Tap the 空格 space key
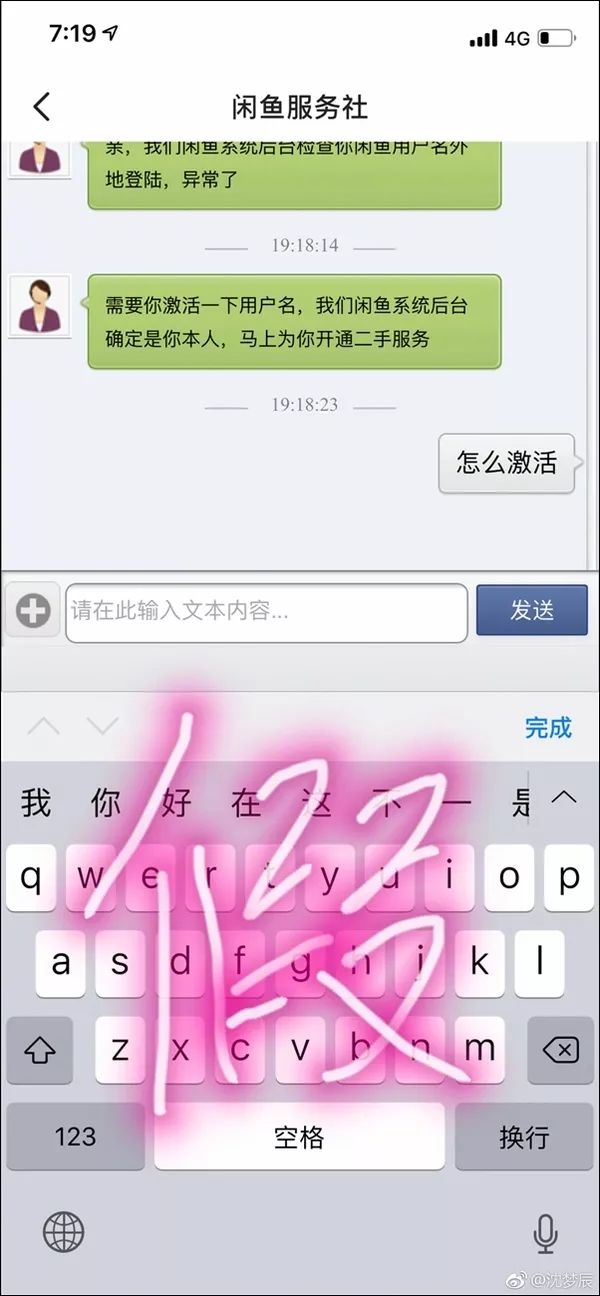The width and height of the screenshot is (600, 1296). pos(299,1136)
